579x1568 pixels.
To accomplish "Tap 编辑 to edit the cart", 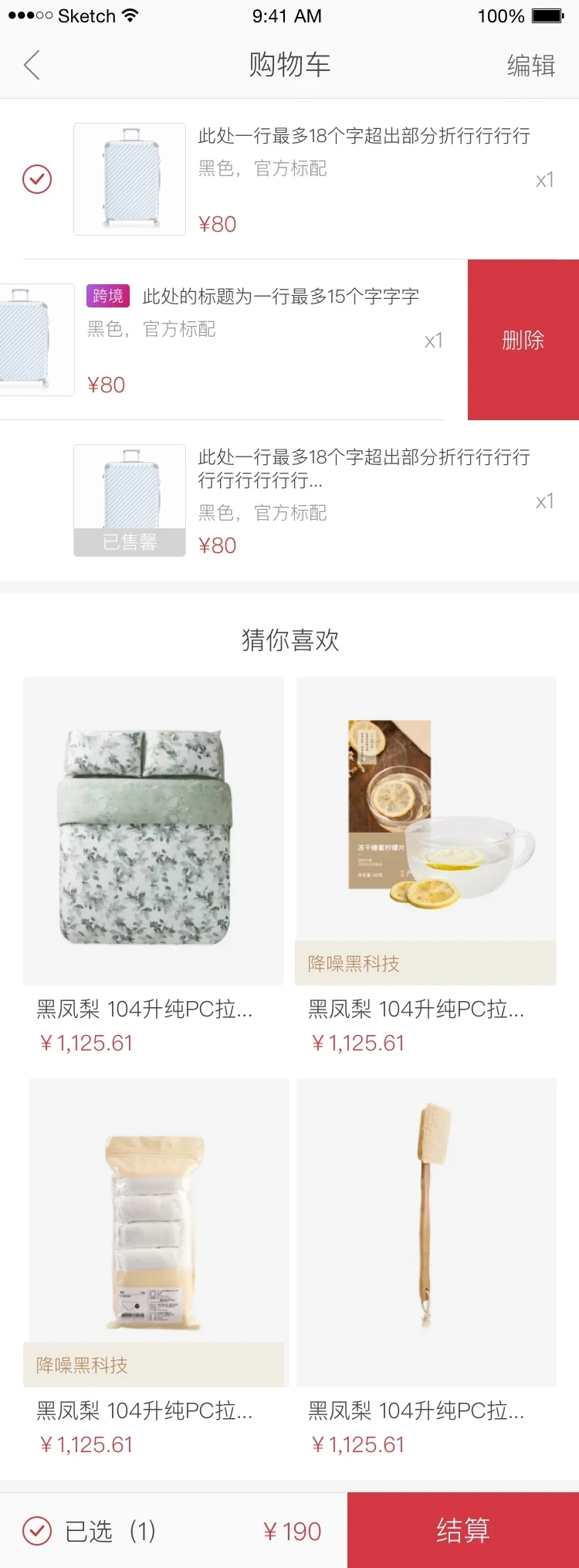I will (530, 66).
